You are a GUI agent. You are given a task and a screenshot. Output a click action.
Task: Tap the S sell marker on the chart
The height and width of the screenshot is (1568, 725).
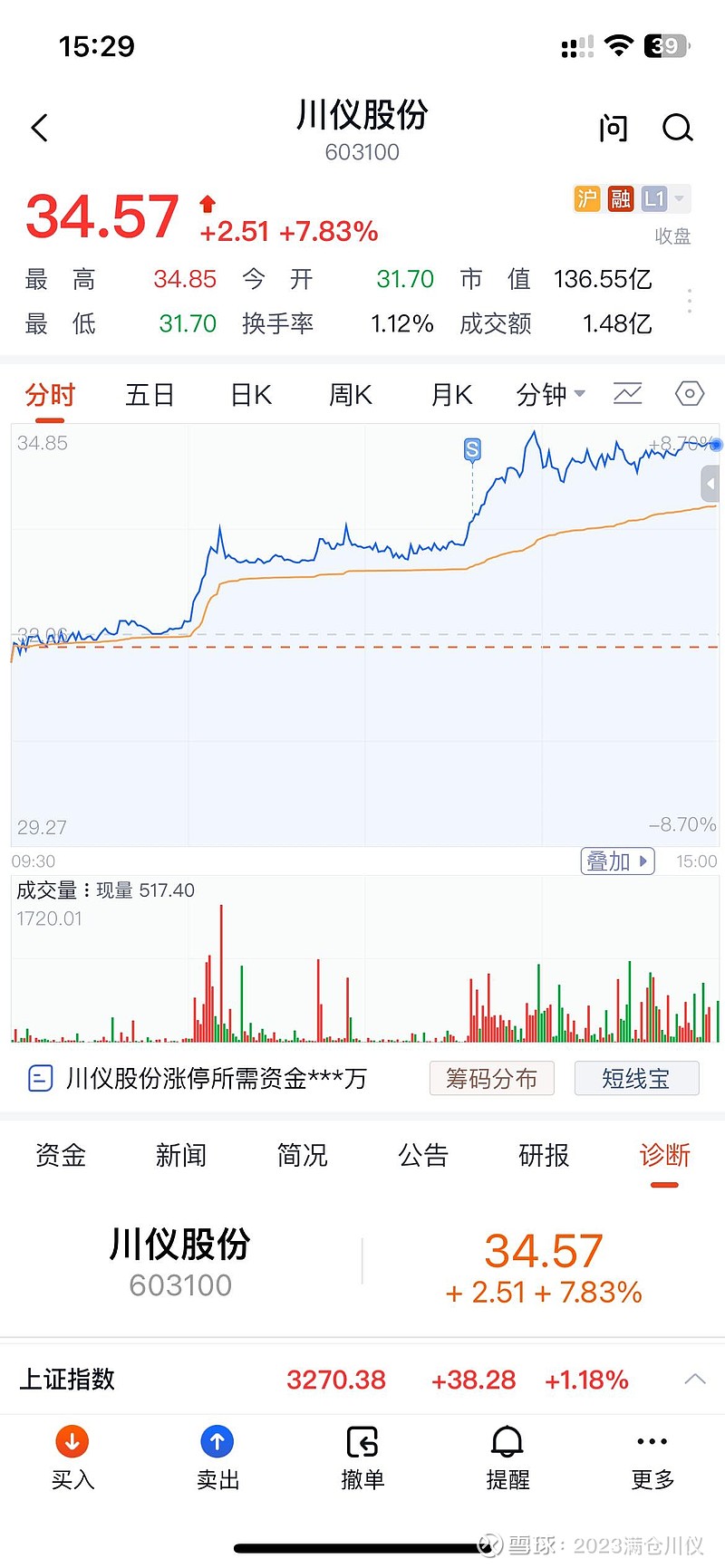click(471, 449)
